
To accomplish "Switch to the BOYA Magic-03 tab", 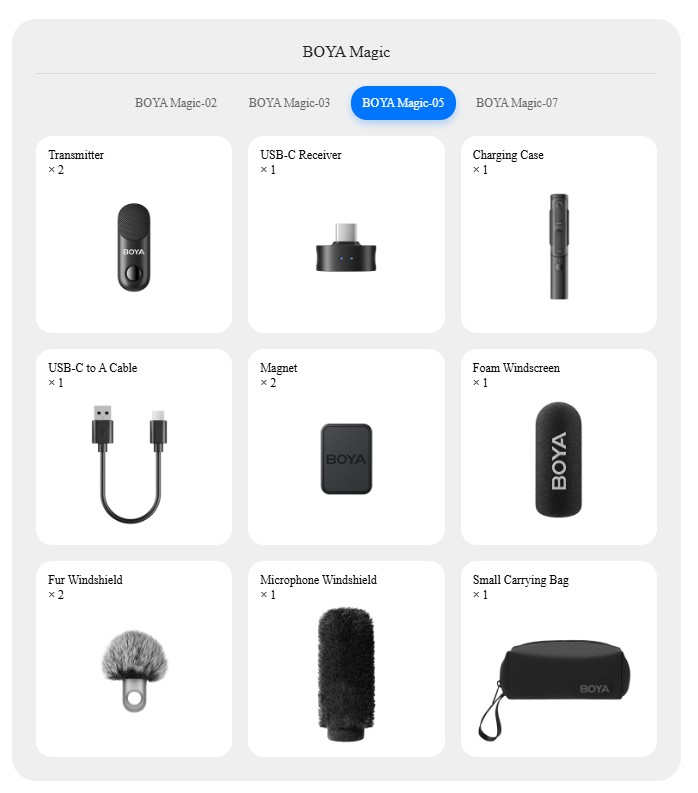I will click(x=289, y=103).
